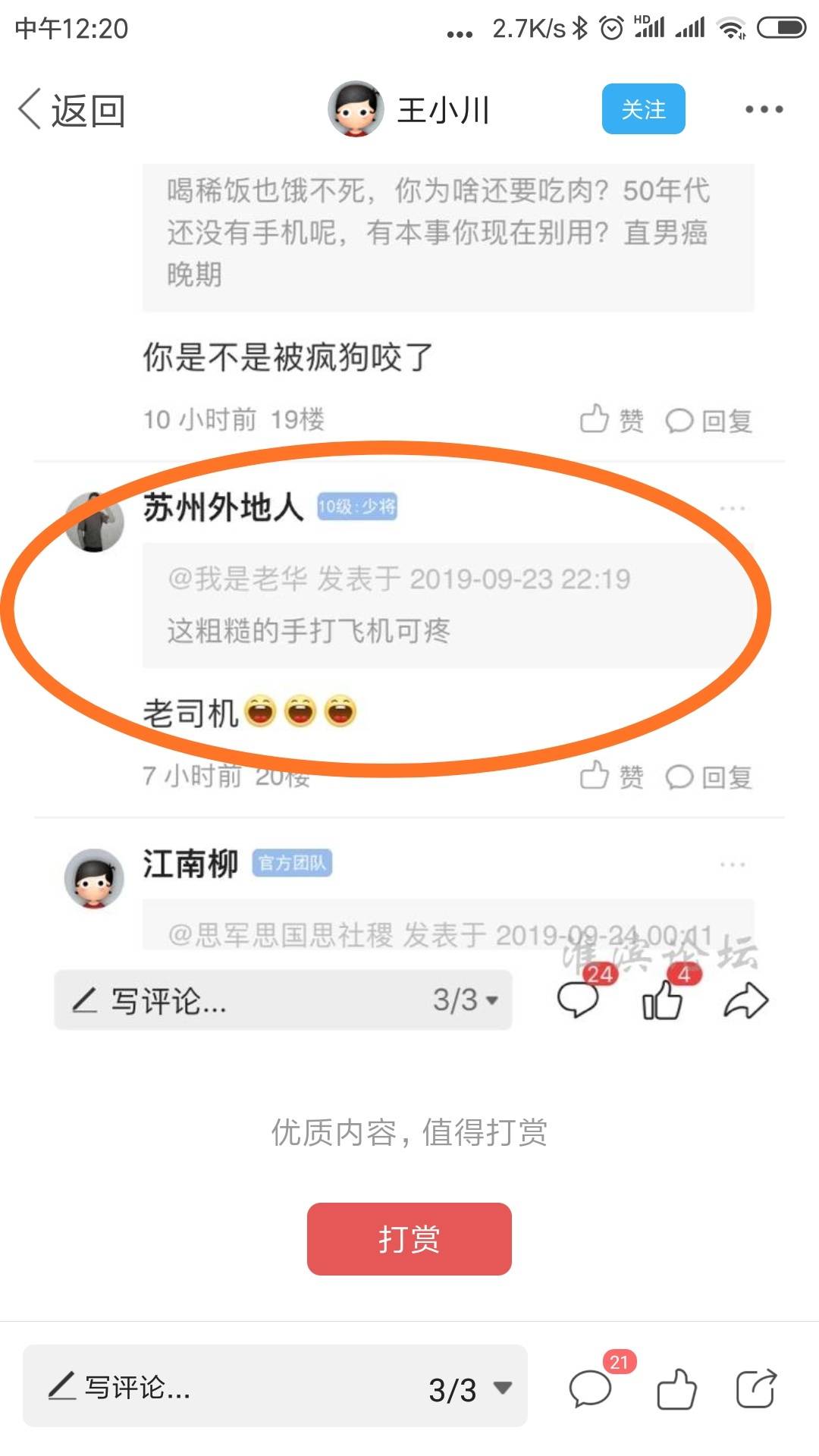Follow 王小川 with the 关注 button
Viewport: 819px width, 1456px height.
[x=643, y=109]
